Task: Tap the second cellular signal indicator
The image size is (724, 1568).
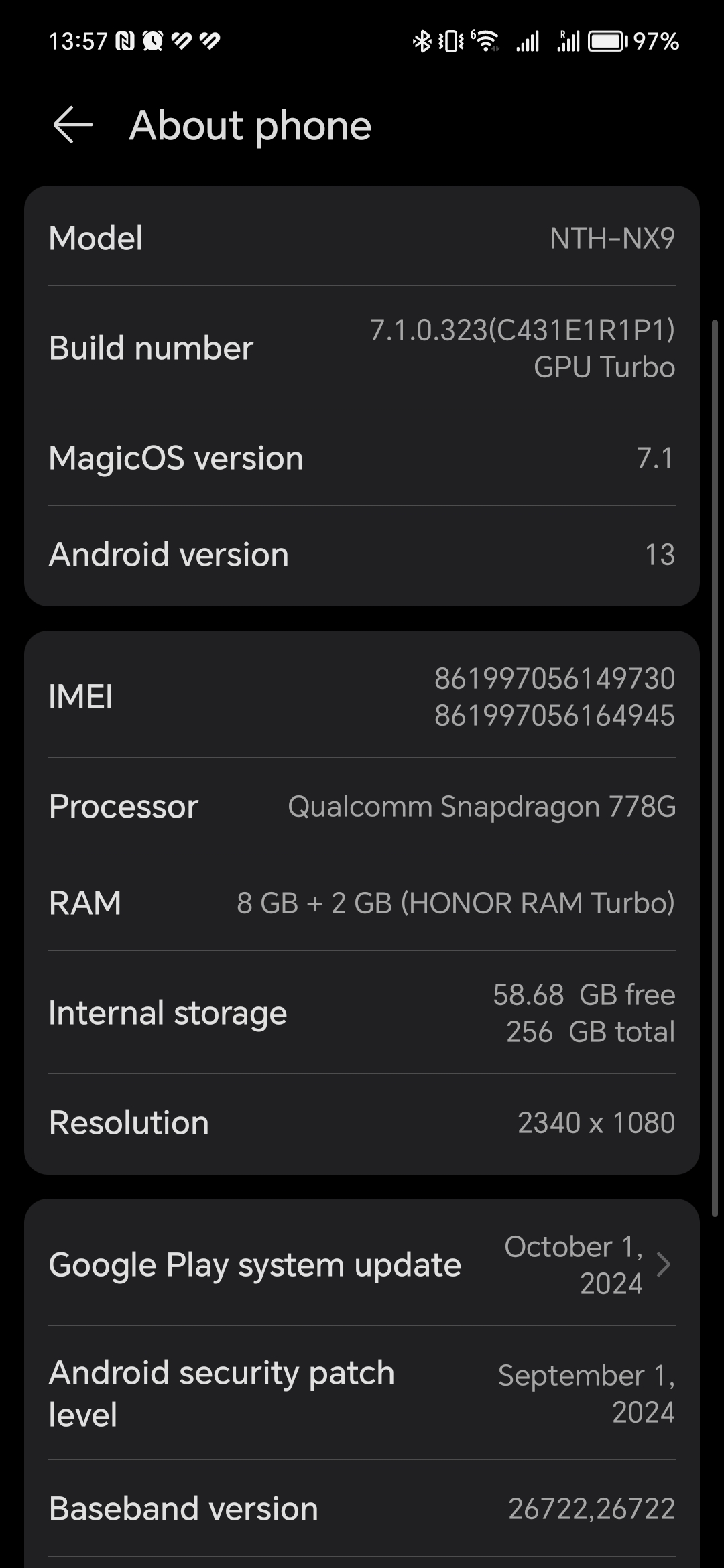Action: [x=569, y=42]
